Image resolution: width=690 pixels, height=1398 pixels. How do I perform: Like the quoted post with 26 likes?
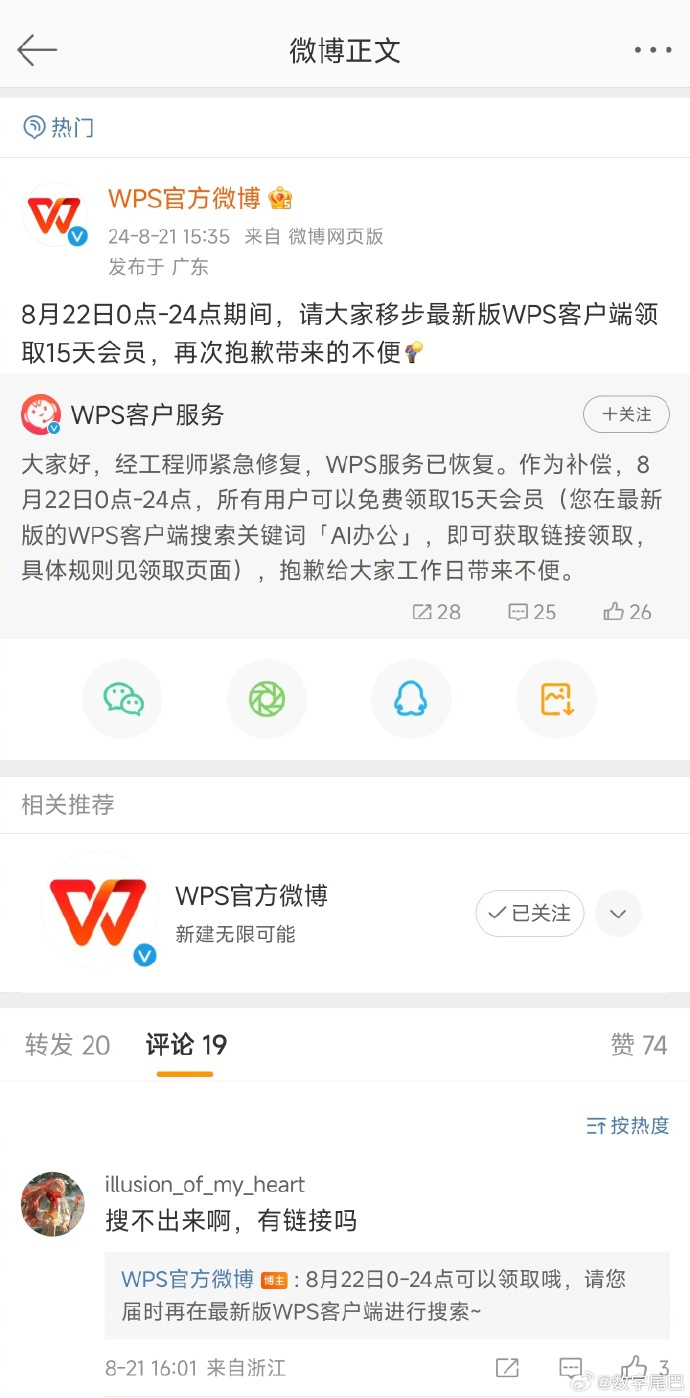point(627,612)
